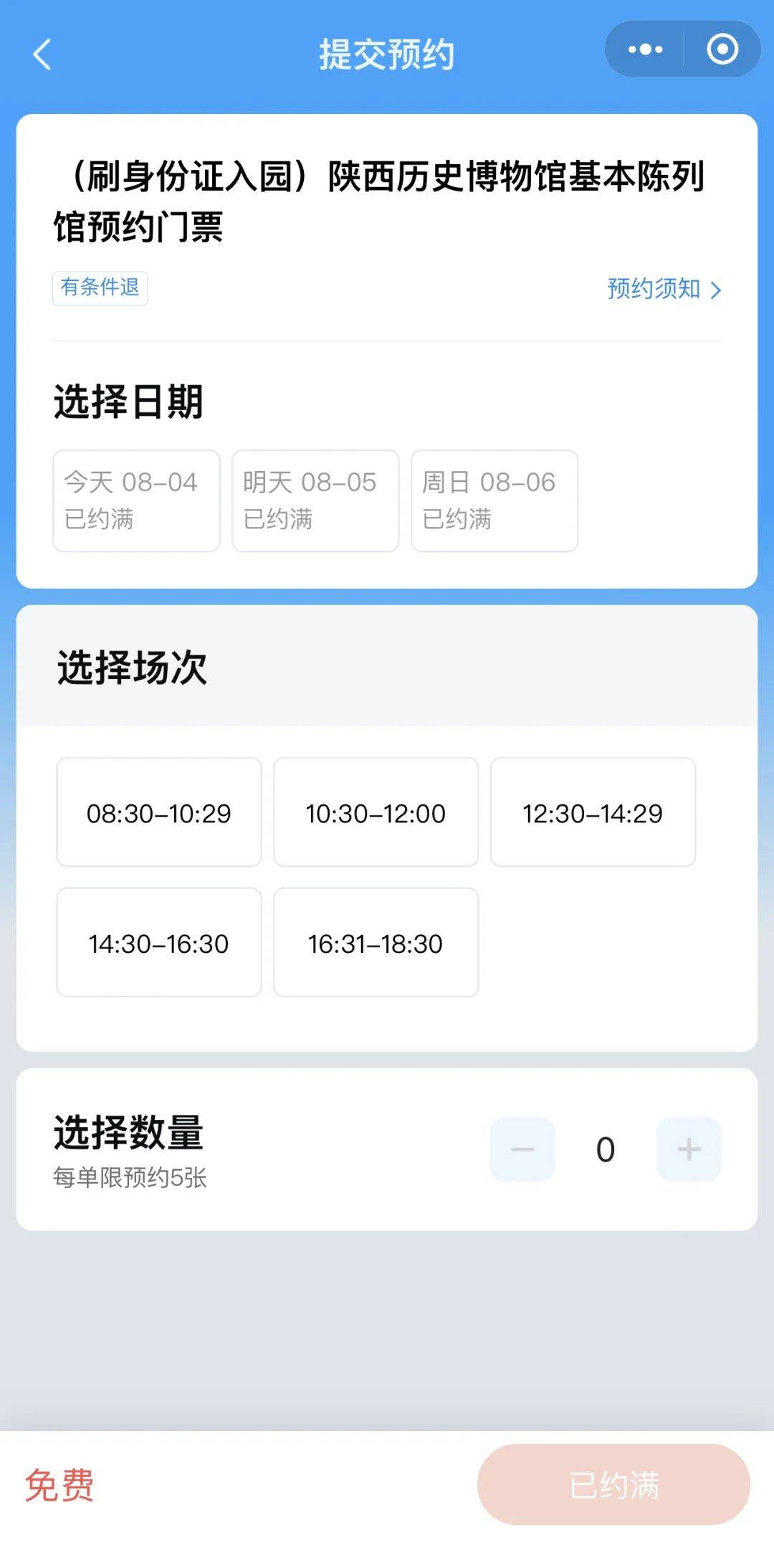The height and width of the screenshot is (1568, 774).
Task: Close the mini program via the circle icon
Action: click(722, 49)
